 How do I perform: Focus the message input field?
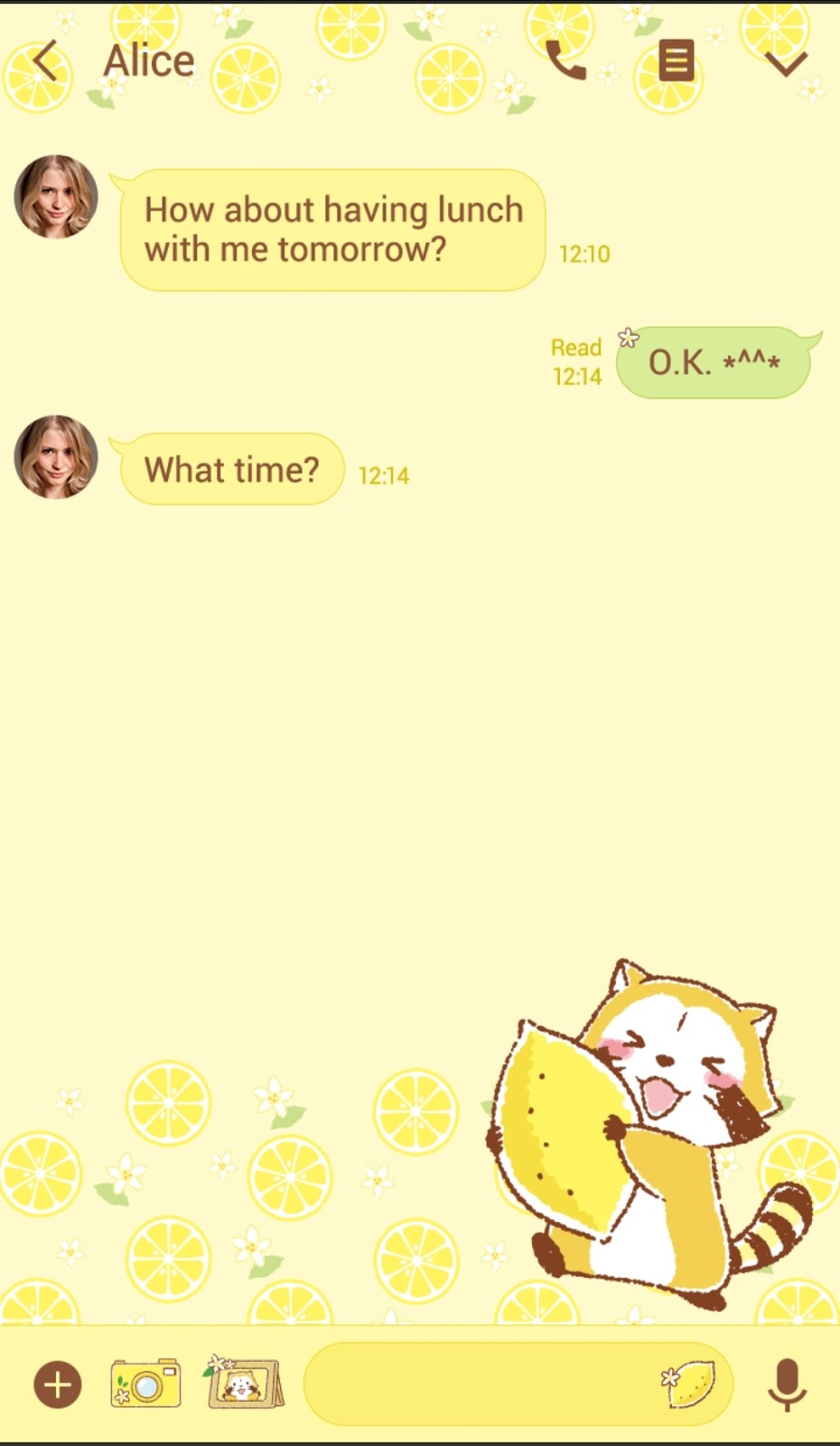pyautogui.click(x=479, y=1385)
